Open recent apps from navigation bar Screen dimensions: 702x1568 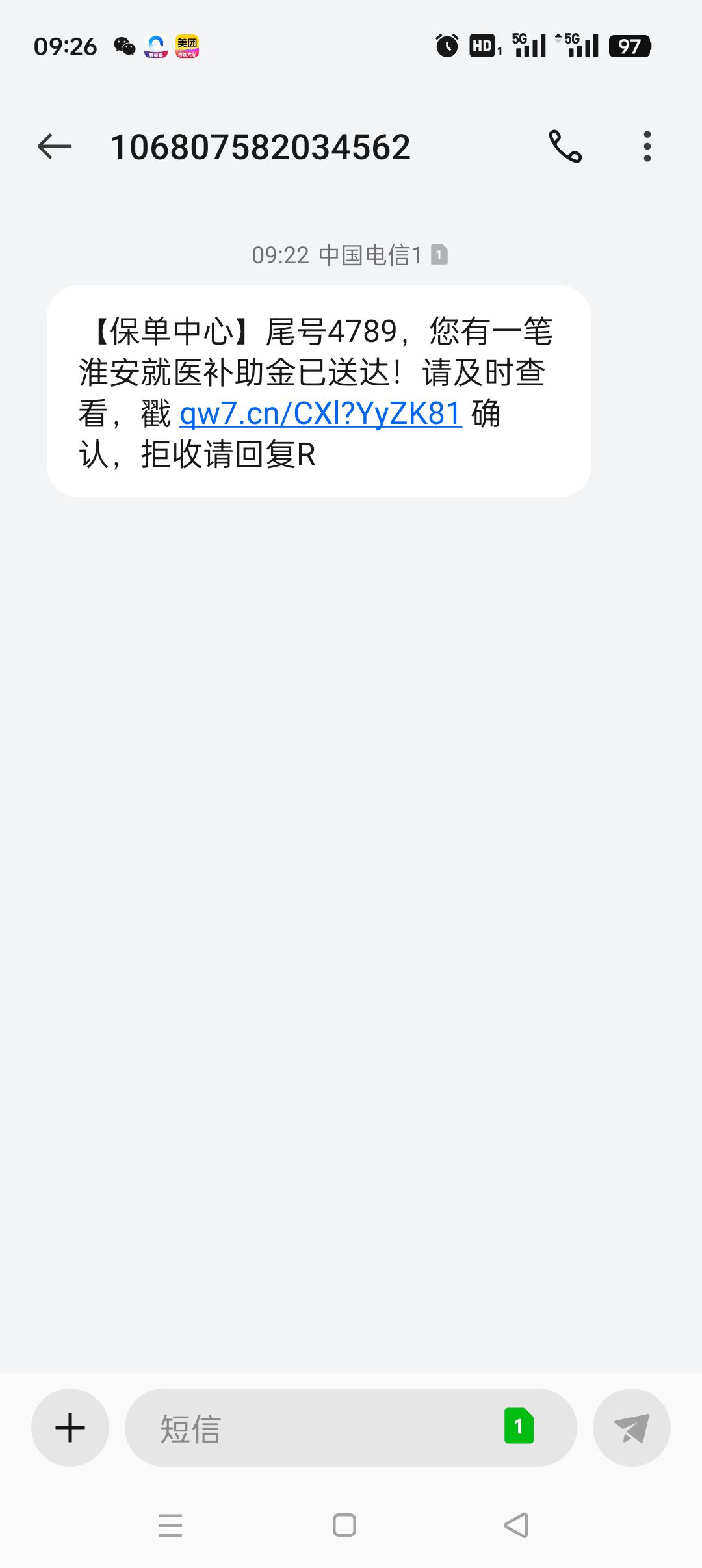coord(170,1525)
